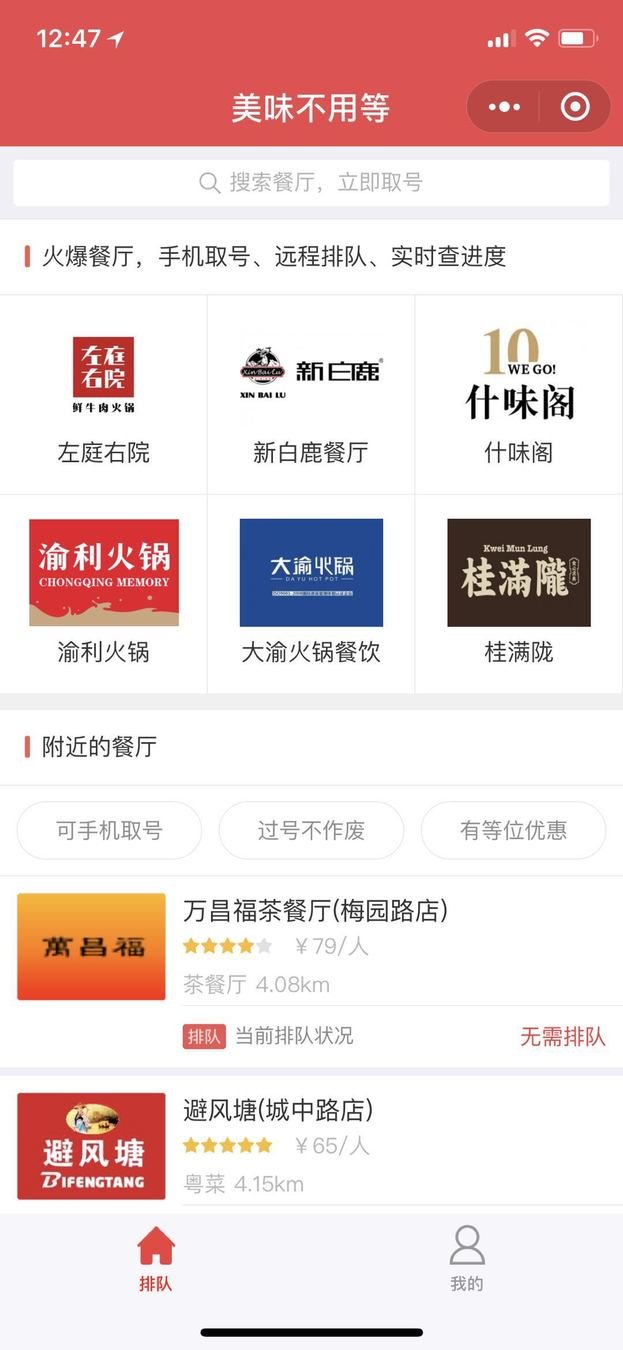Open the mini program more options menu
This screenshot has height=1350, width=623.
click(504, 107)
